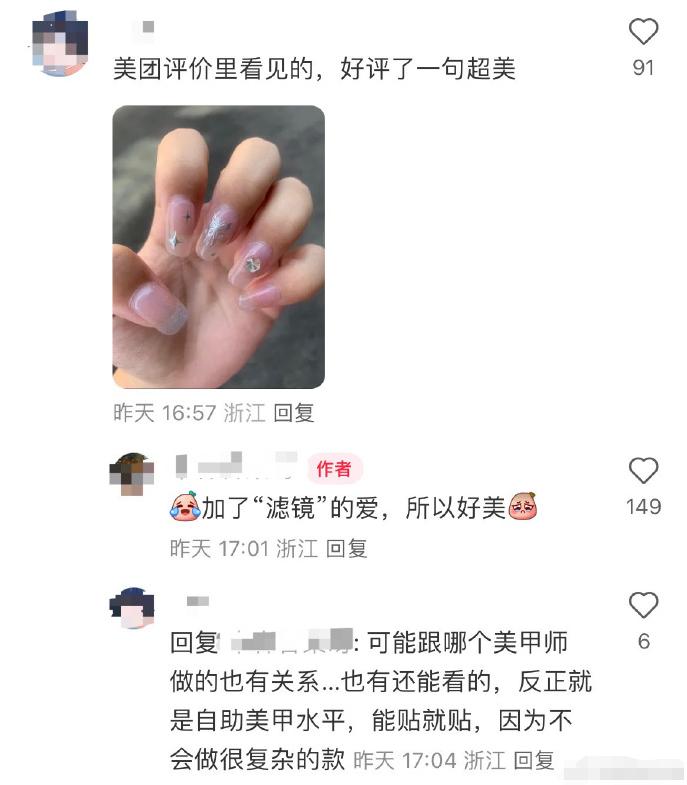Viewport: 687px width, 785px height.
Task: Open the avatar beside the 17:04 reply
Action: (x=132, y=609)
